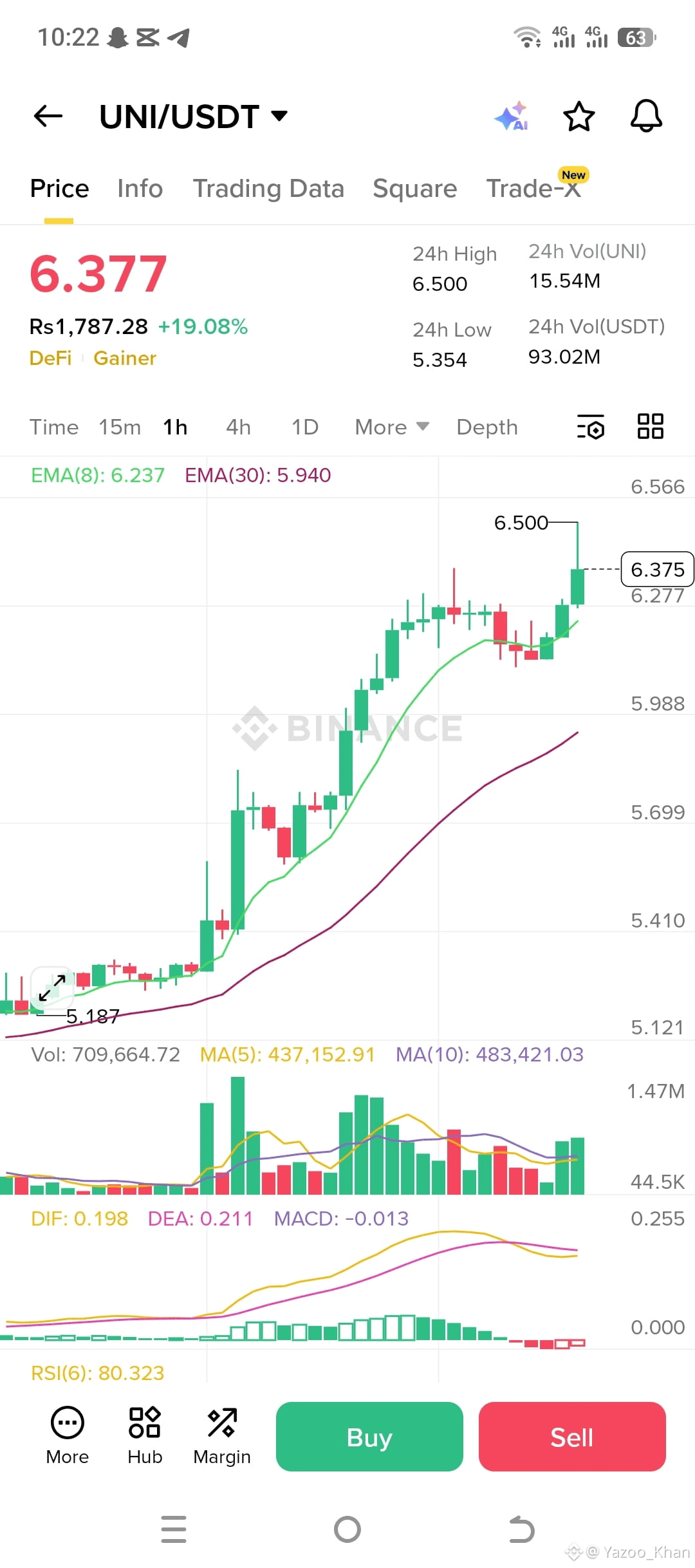This screenshot has width=695, height=1568.
Task: Expand the chart to full screen
Action: coord(52,987)
